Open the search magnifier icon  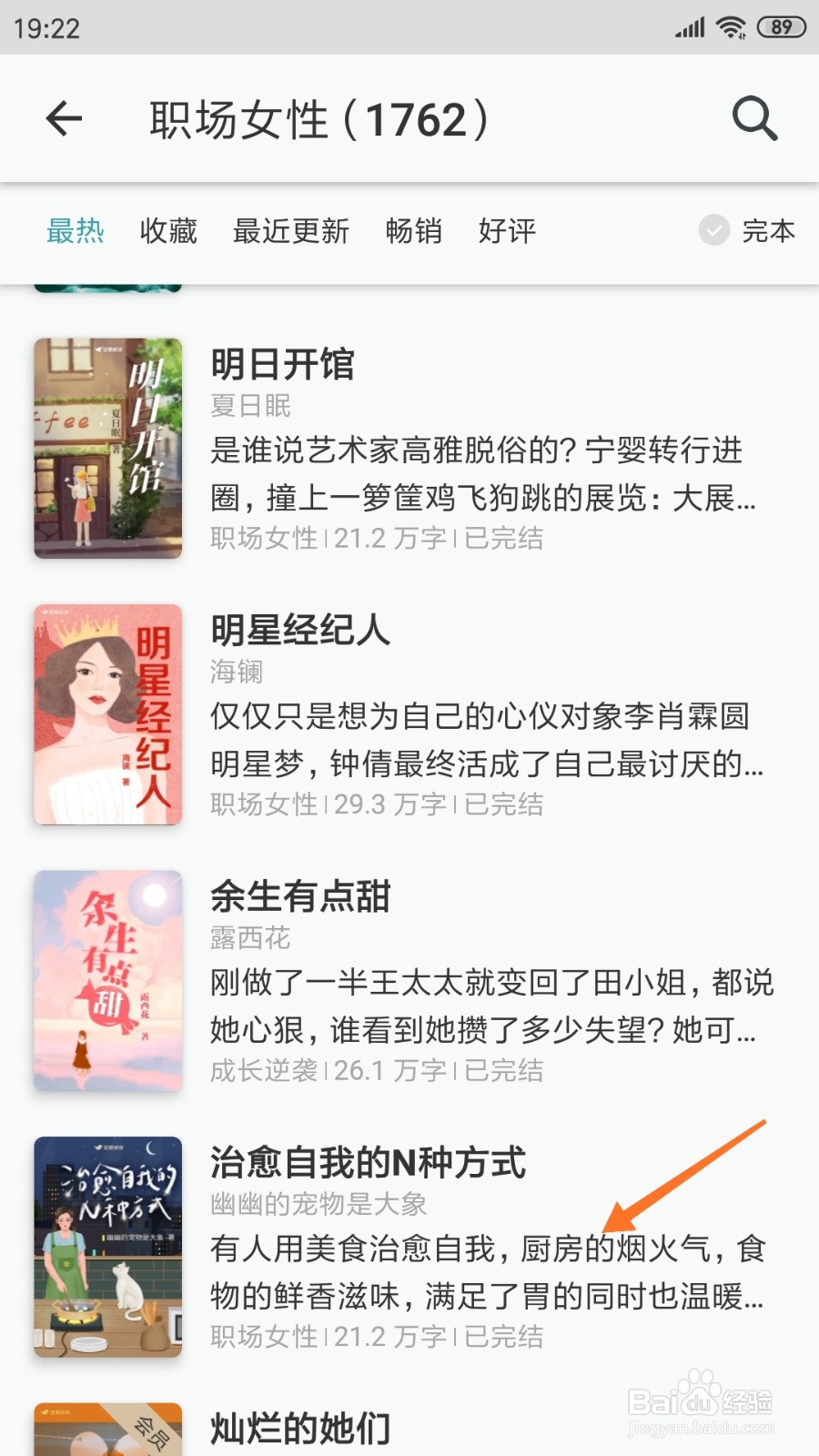754,119
